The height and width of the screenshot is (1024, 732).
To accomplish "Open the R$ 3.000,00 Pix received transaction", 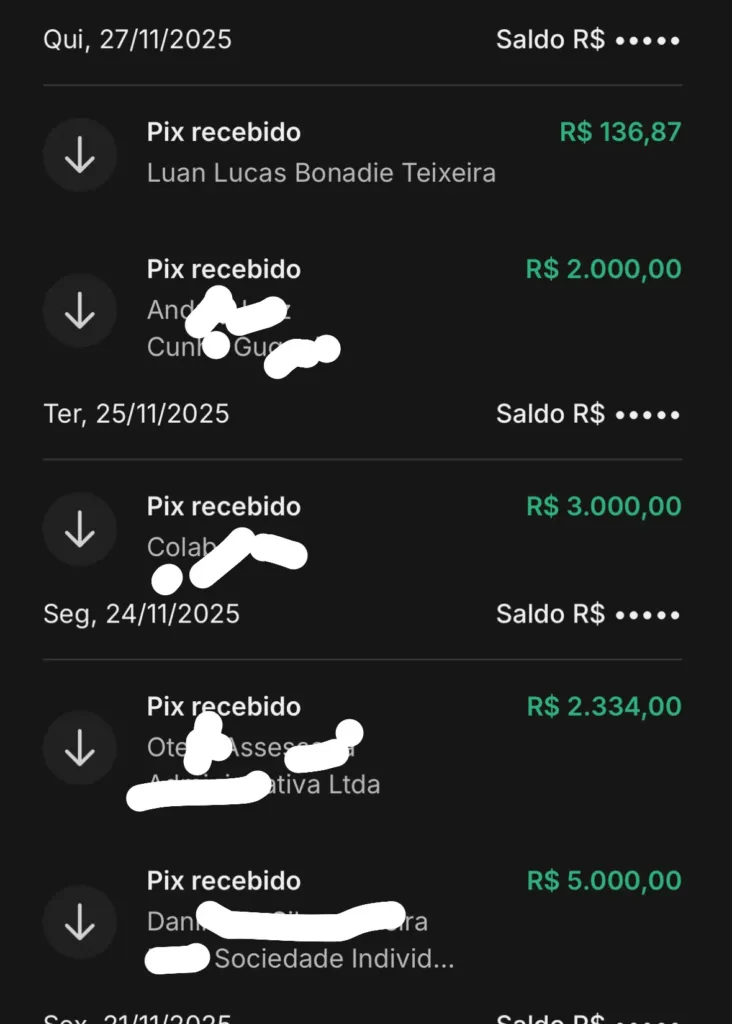I will pyautogui.click(x=360, y=528).
